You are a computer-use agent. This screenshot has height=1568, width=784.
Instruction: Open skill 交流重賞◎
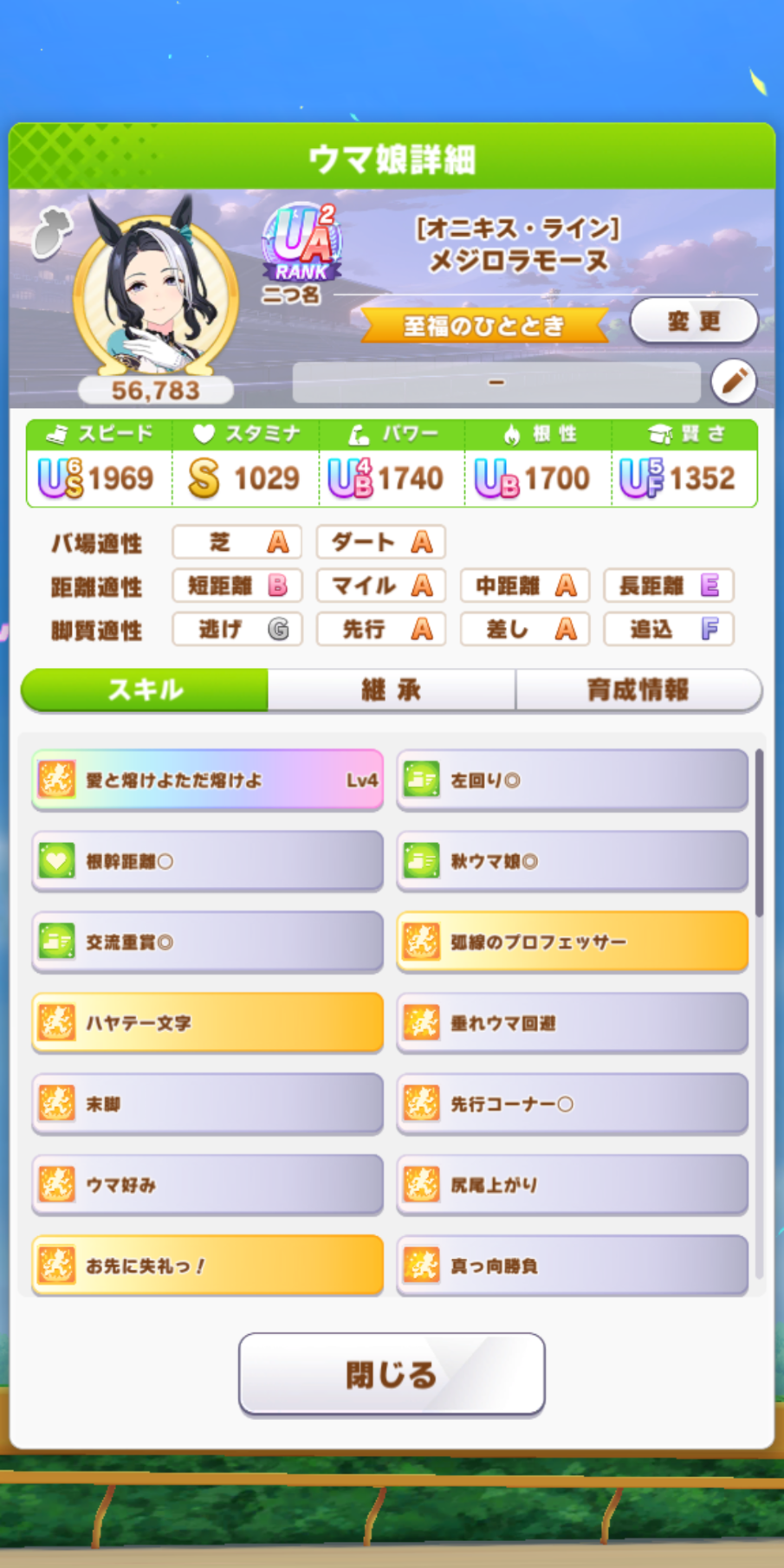tap(207, 942)
